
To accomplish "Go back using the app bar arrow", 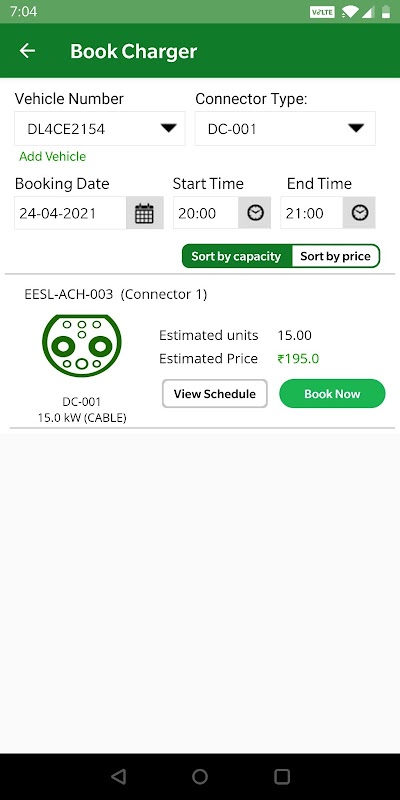I will [27, 51].
